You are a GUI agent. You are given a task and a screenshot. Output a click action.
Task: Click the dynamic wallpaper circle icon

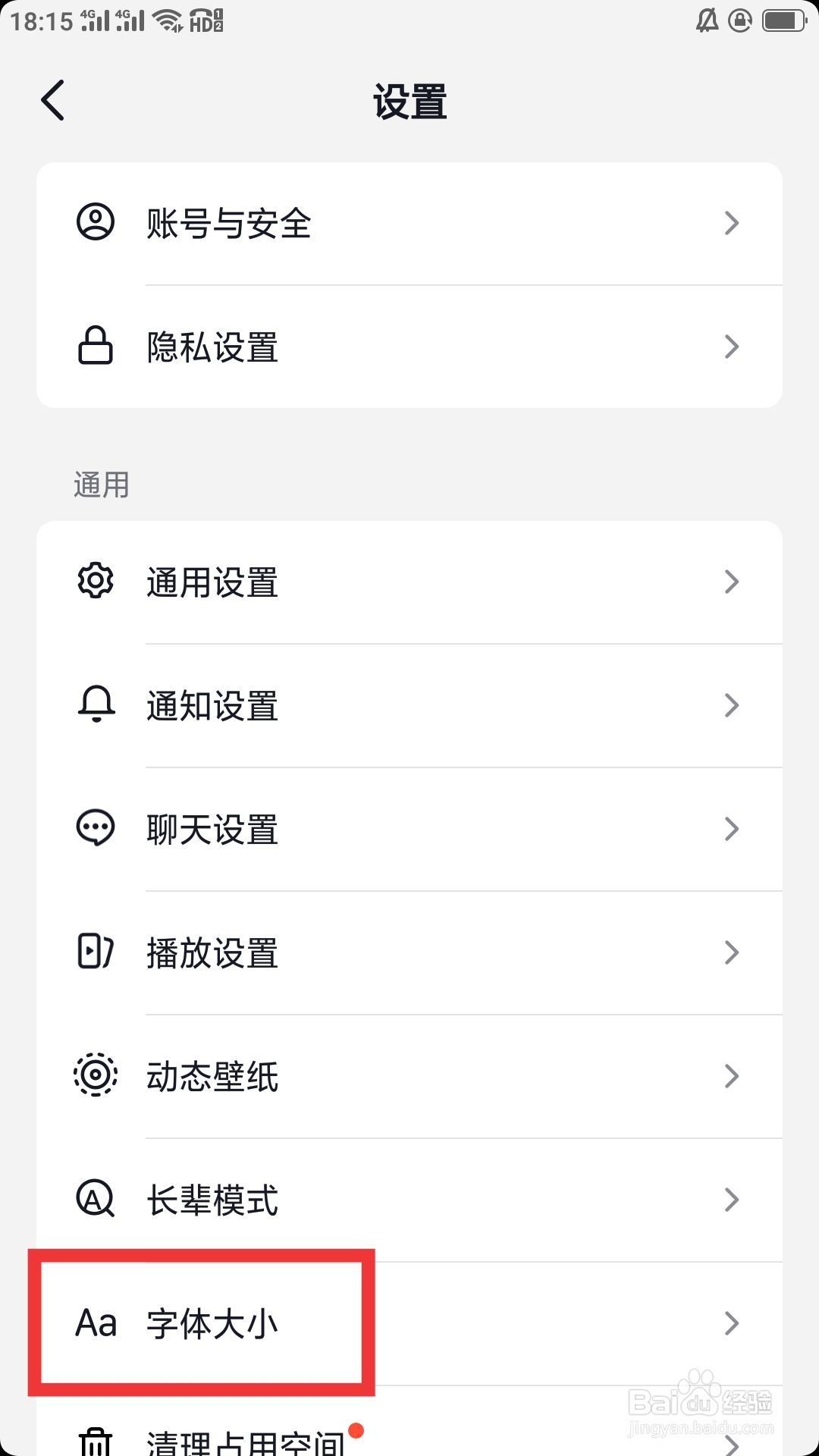[x=96, y=1076]
